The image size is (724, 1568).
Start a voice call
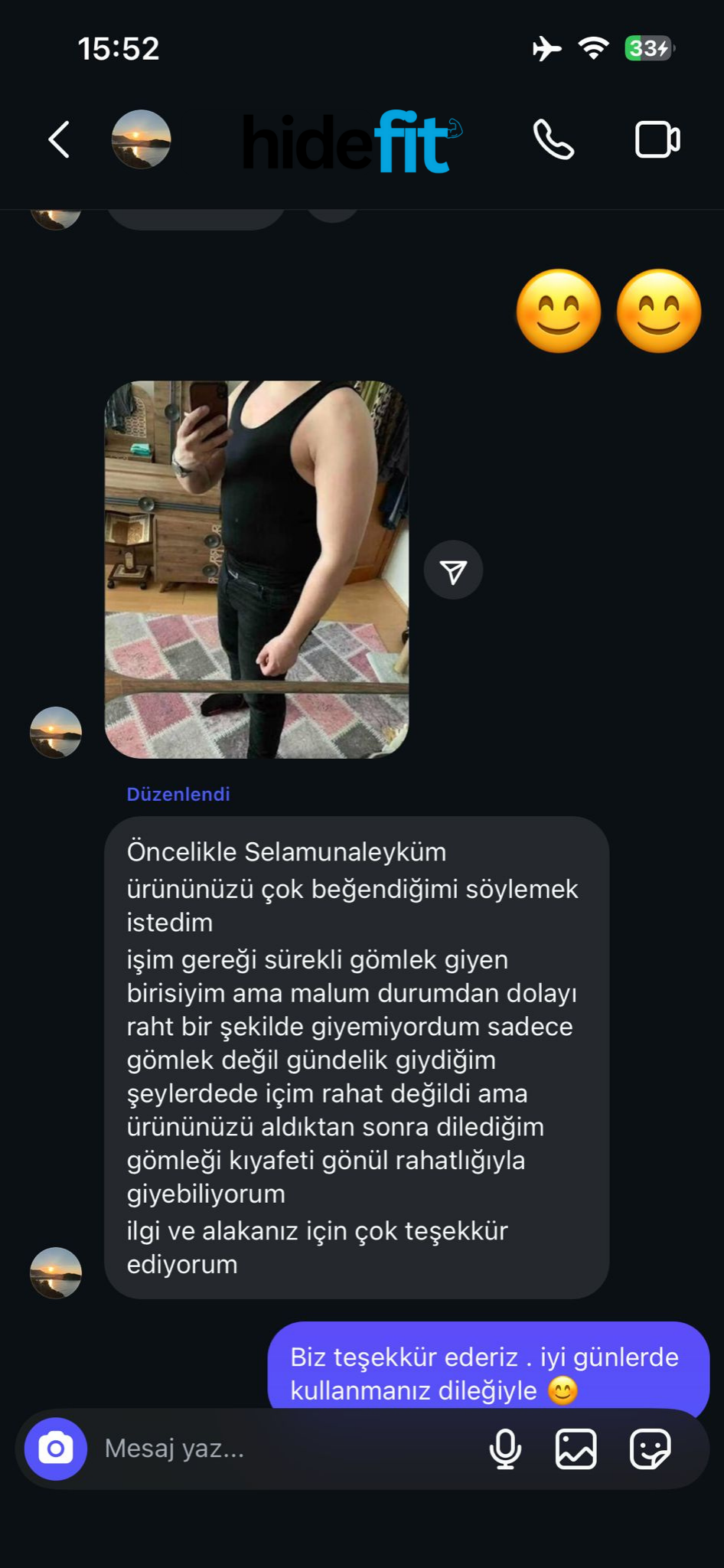[x=553, y=139]
